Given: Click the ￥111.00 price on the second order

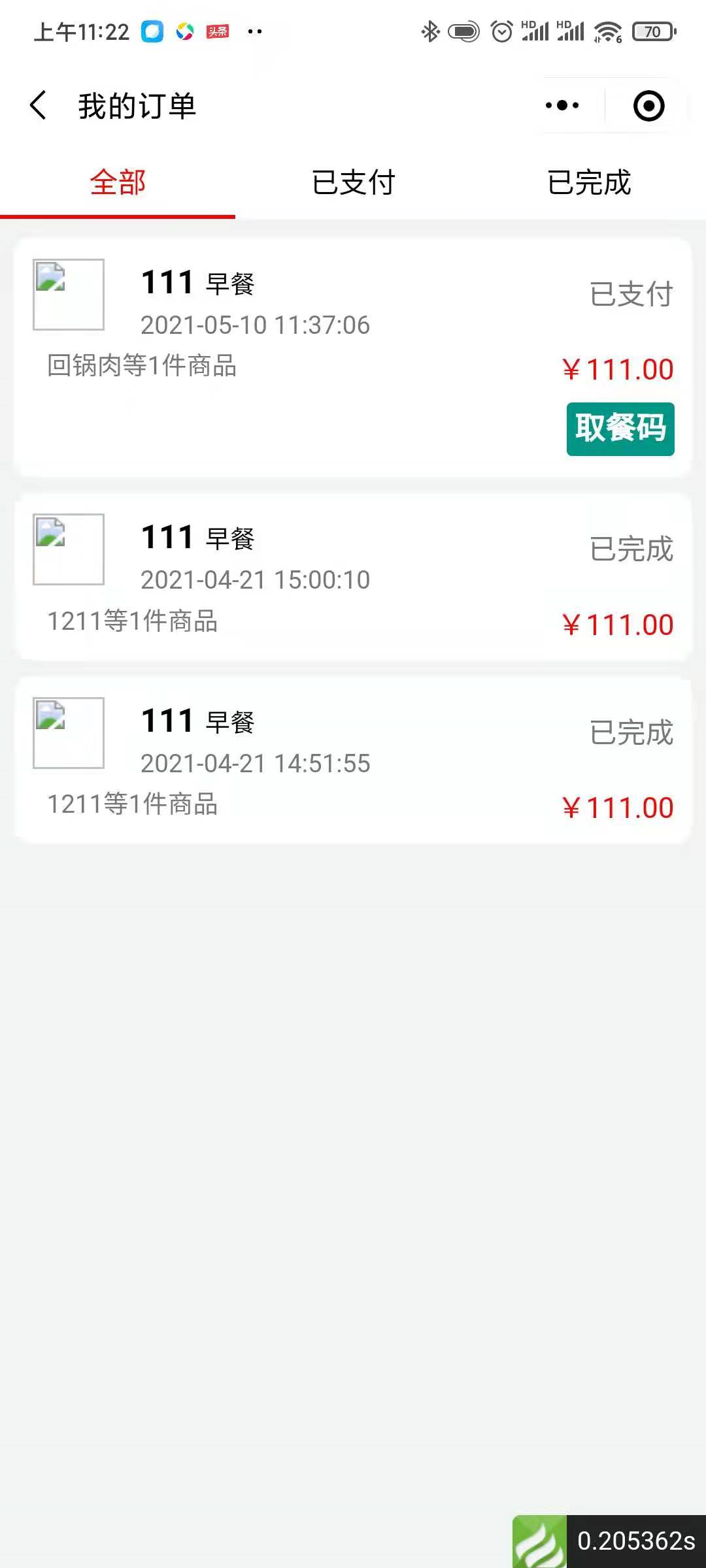Looking at the screenshot, I should point(618,625).
